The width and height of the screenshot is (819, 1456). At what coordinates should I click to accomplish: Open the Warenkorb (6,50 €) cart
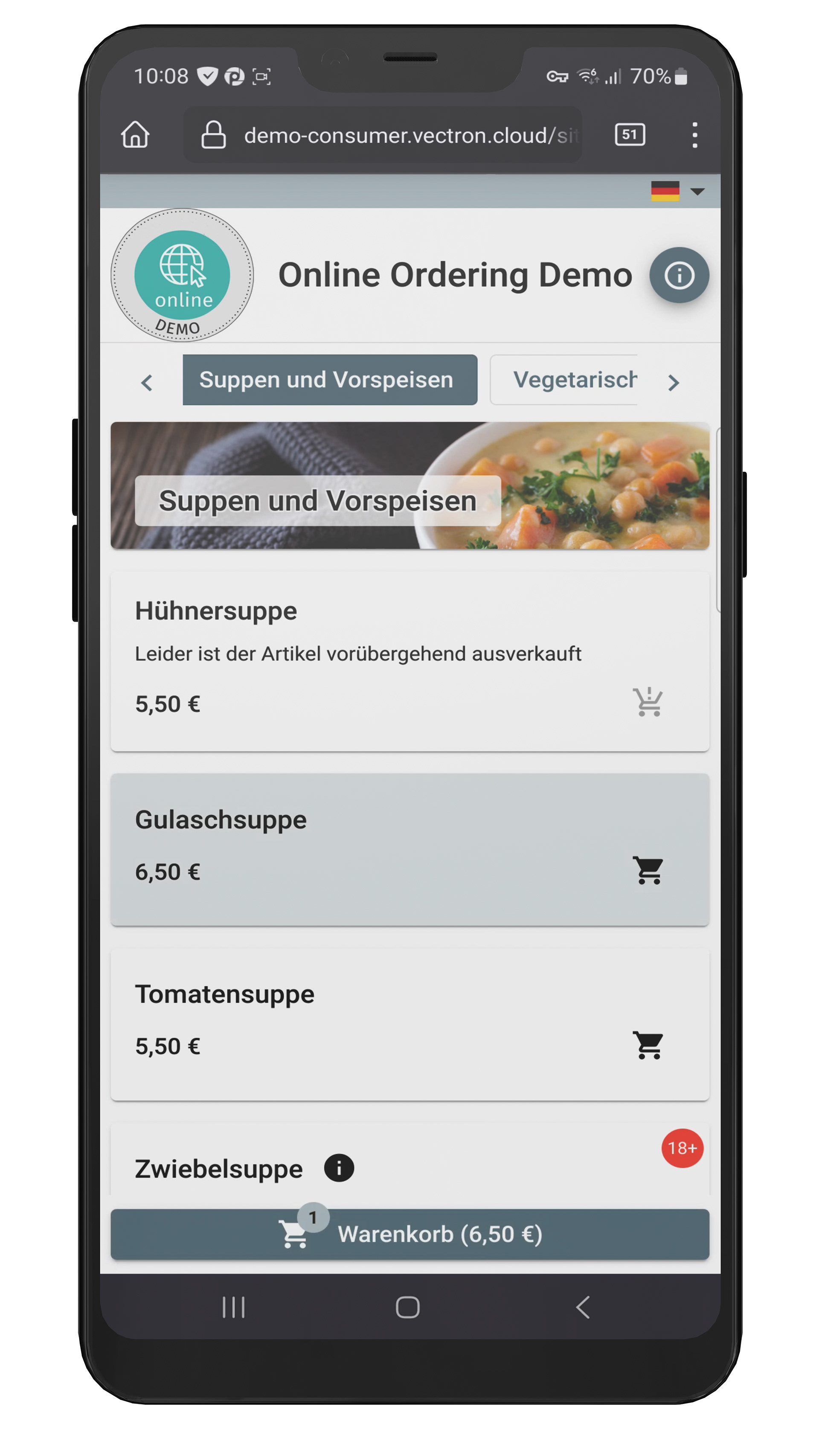point(410,1234)
